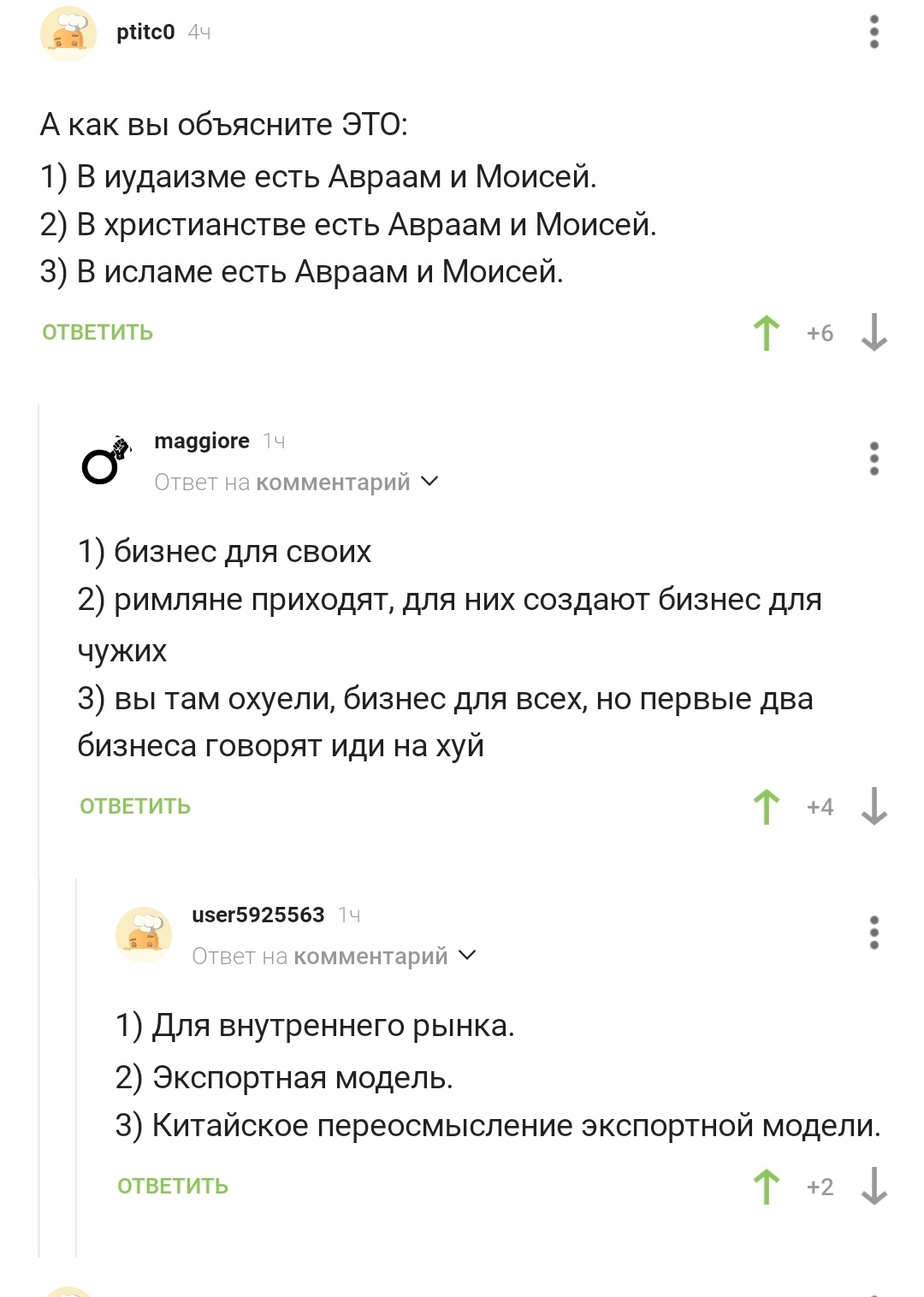
Task: Expand parent comment above user5925563's reply
Action: click(x=334, y=956)
